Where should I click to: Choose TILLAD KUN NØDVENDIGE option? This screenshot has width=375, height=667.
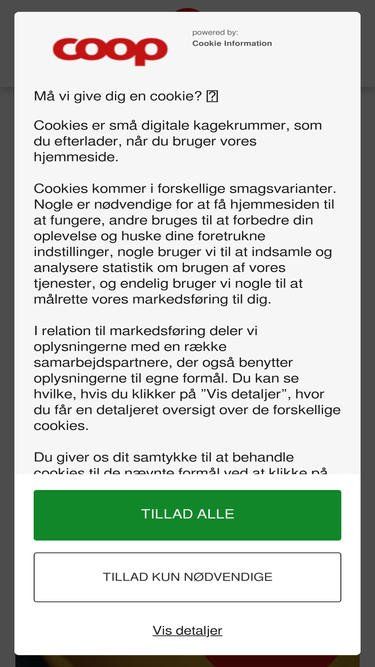[x=188, y=577]
